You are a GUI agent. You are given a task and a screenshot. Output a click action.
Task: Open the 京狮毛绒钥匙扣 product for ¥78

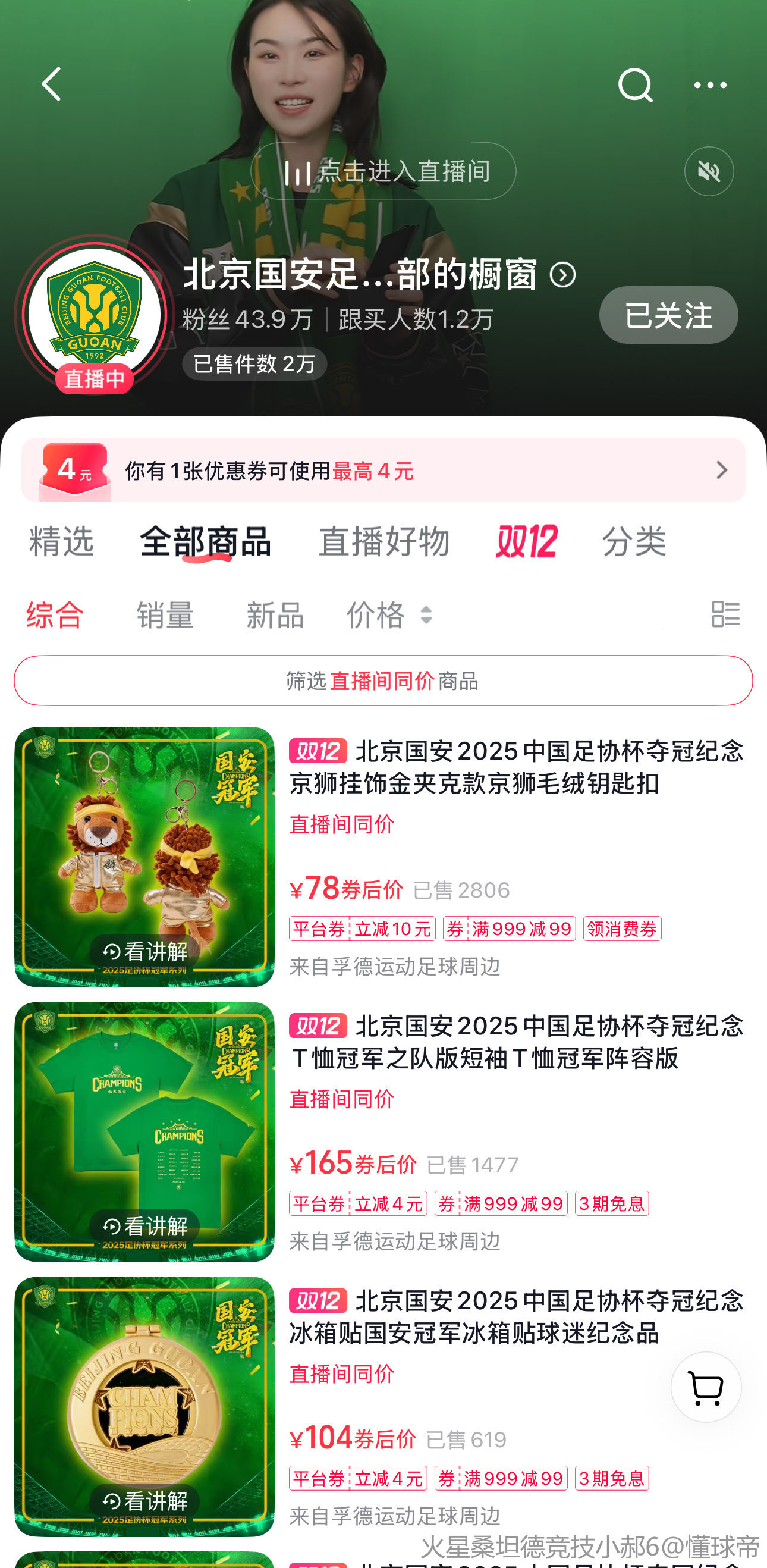516,767
